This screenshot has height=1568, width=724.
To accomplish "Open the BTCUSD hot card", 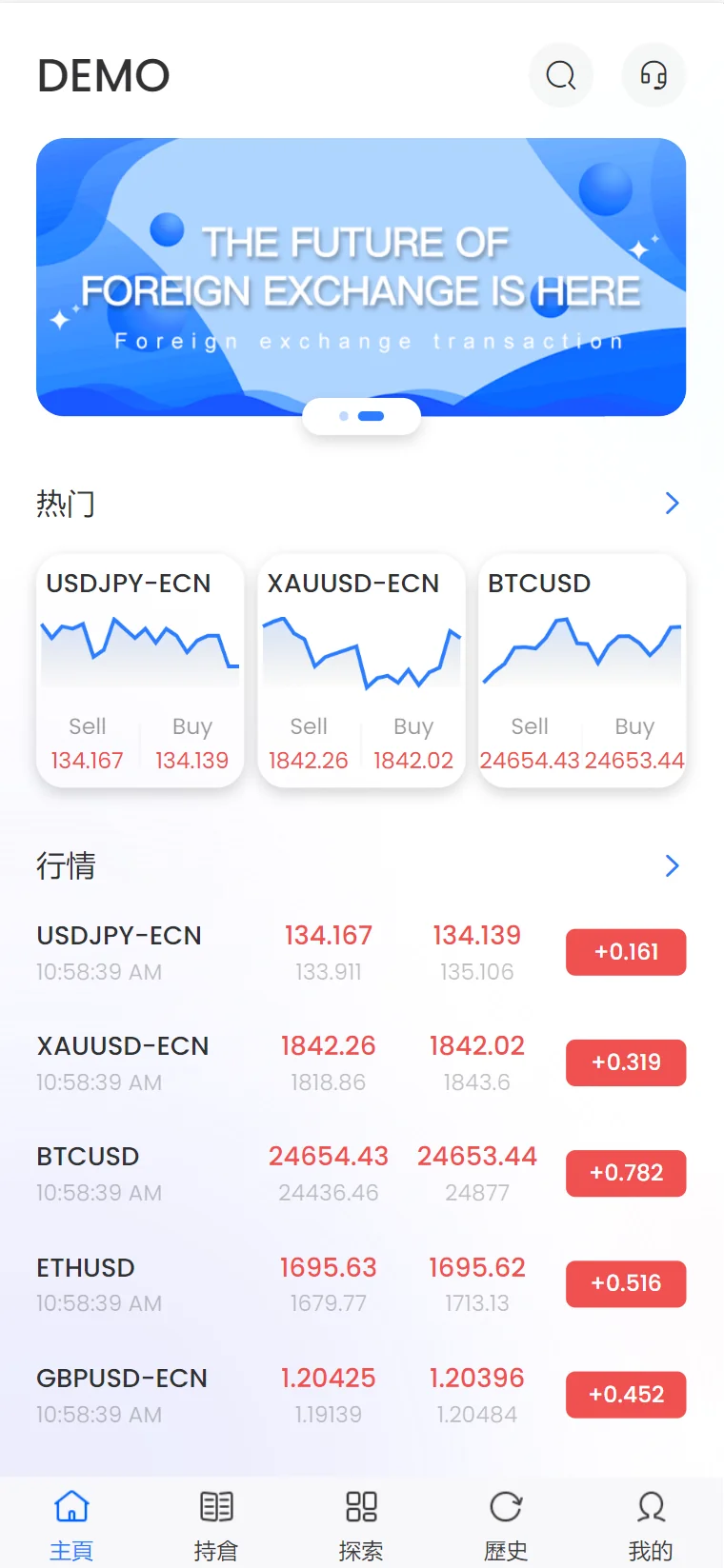I will point(582,670).
